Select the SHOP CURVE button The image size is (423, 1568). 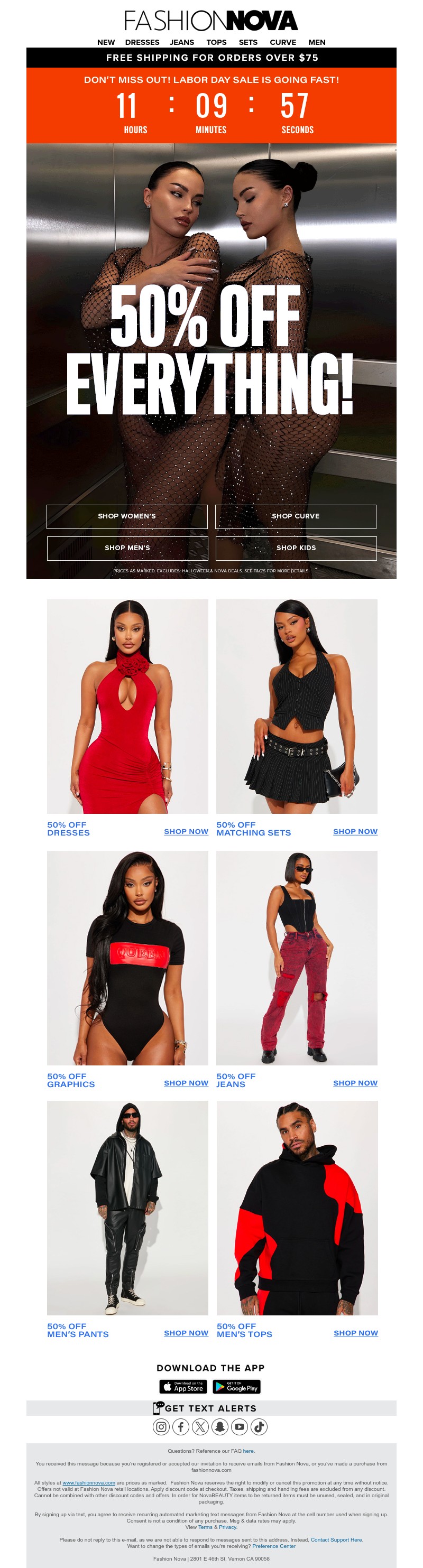click(295, 516)
